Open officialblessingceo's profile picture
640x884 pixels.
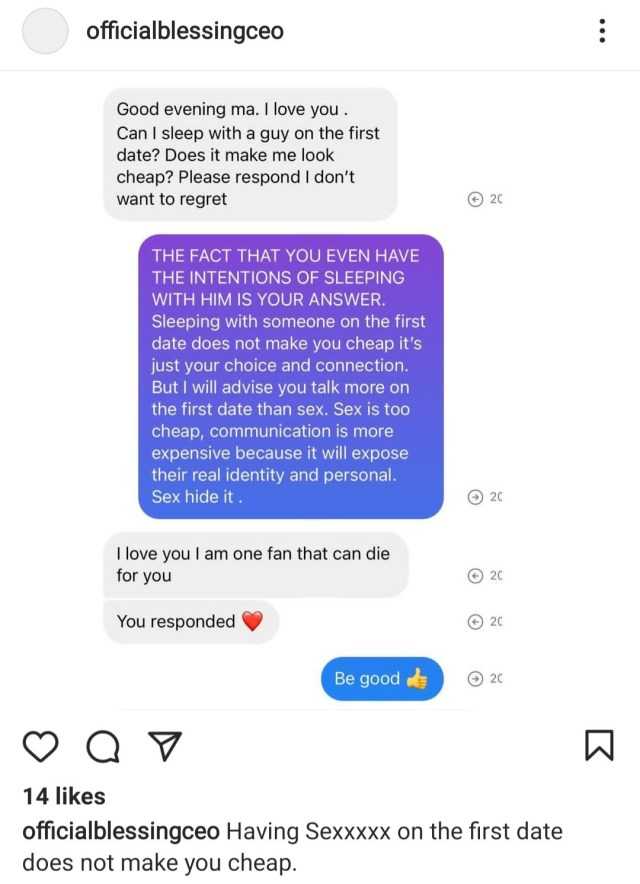point(46,32)
